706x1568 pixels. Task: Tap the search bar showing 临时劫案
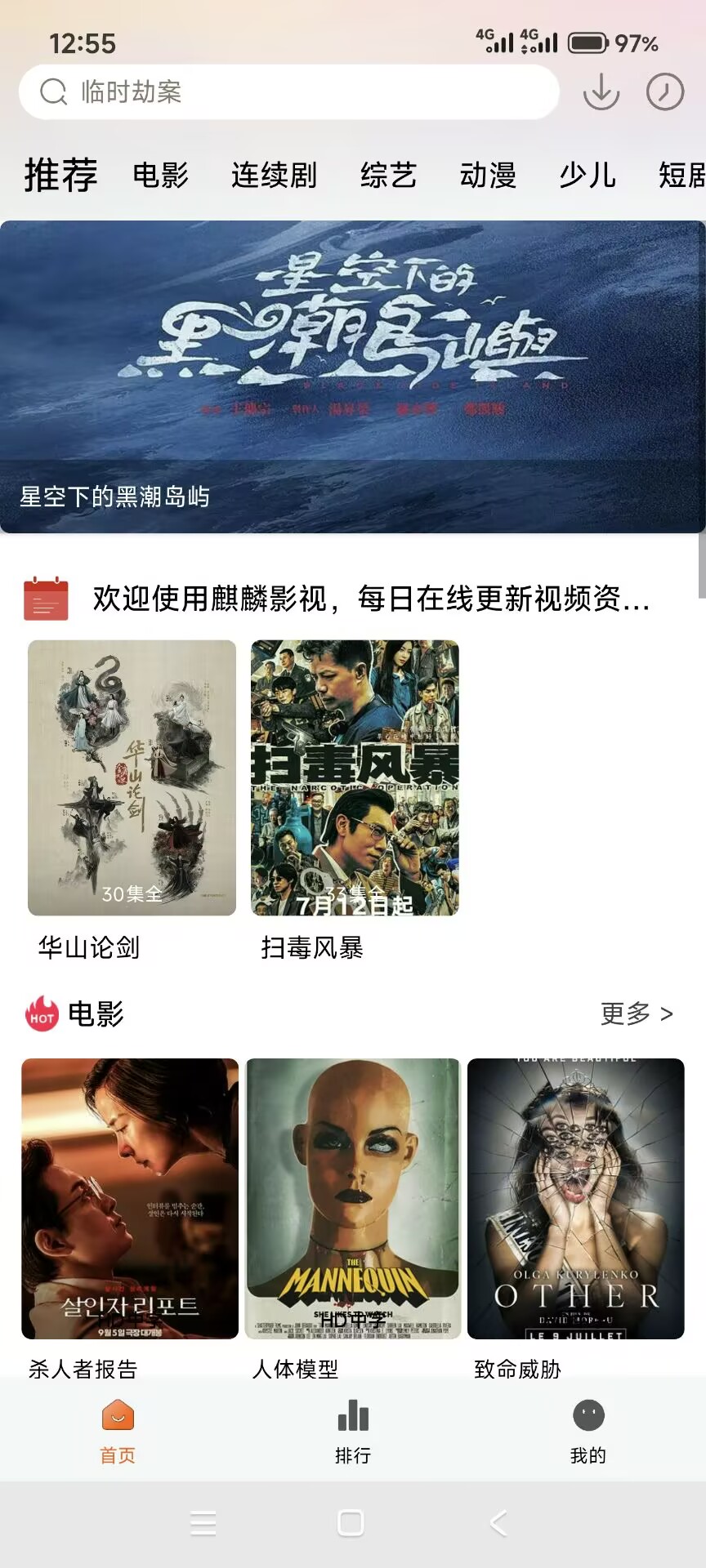pyautogui.click(x=286, y=91)
